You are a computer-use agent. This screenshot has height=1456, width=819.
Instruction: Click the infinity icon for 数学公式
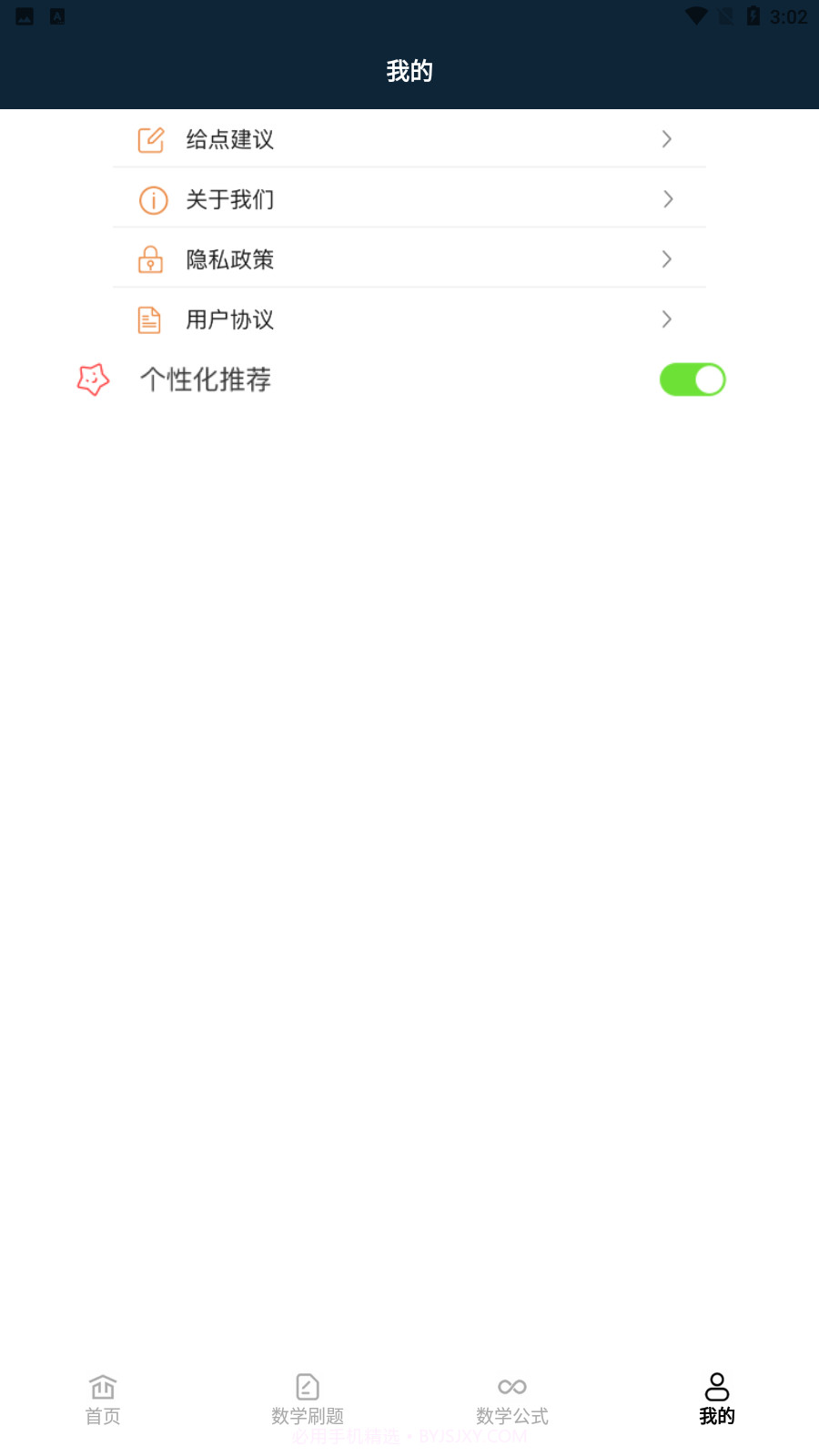click(x=511, y=1386)
